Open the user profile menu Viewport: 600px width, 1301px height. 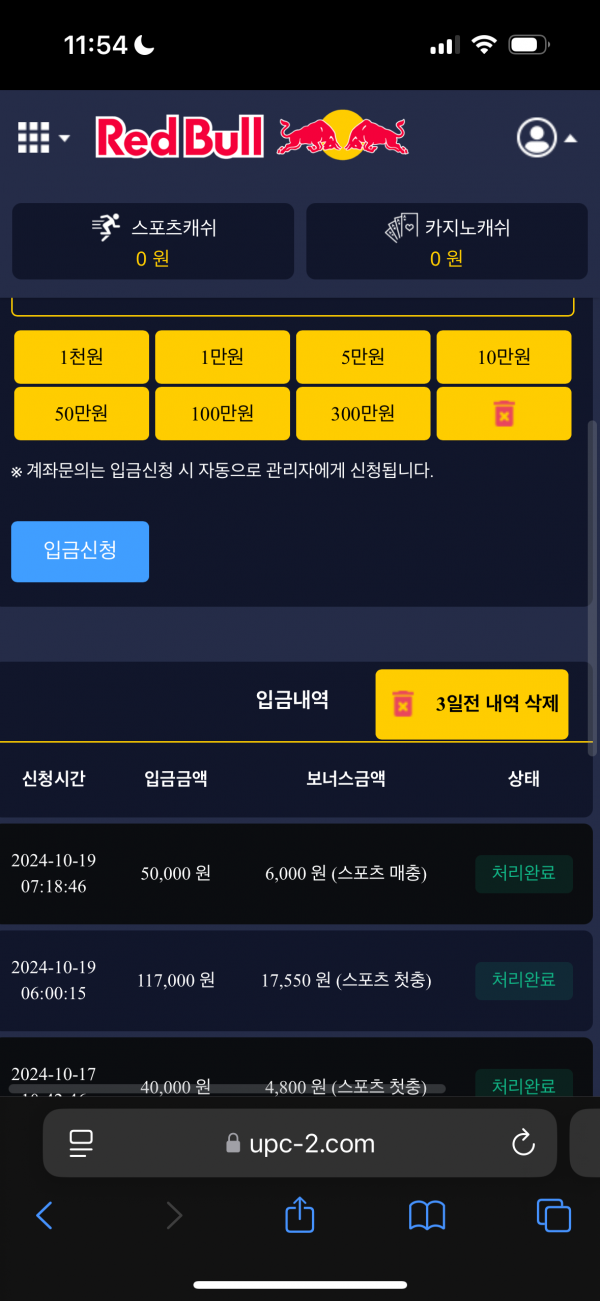[x=546, y=138]
